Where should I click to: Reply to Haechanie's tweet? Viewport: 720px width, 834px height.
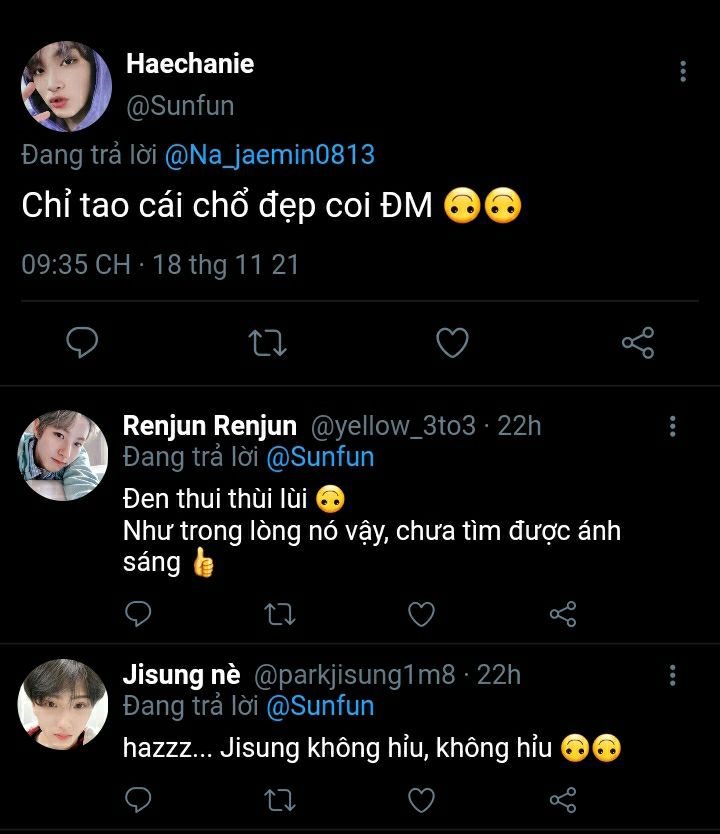tap(82, 343)
